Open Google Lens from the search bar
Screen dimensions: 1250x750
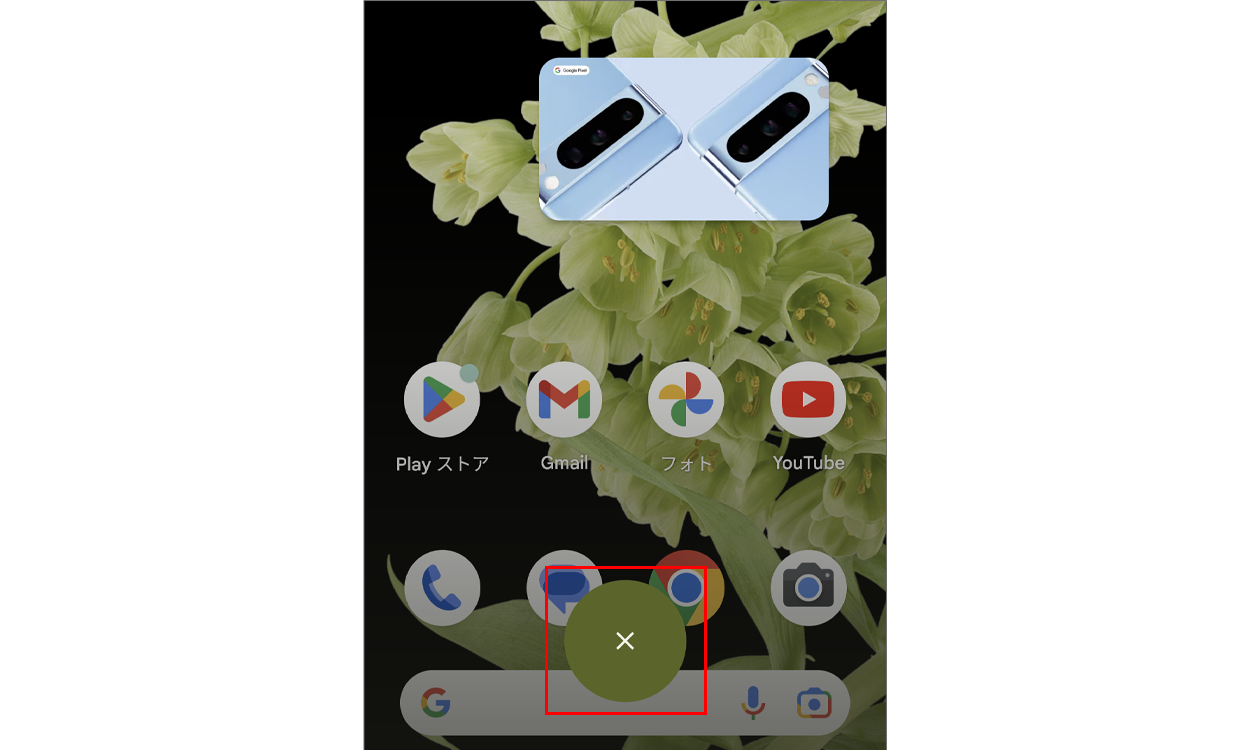(814, 703)
